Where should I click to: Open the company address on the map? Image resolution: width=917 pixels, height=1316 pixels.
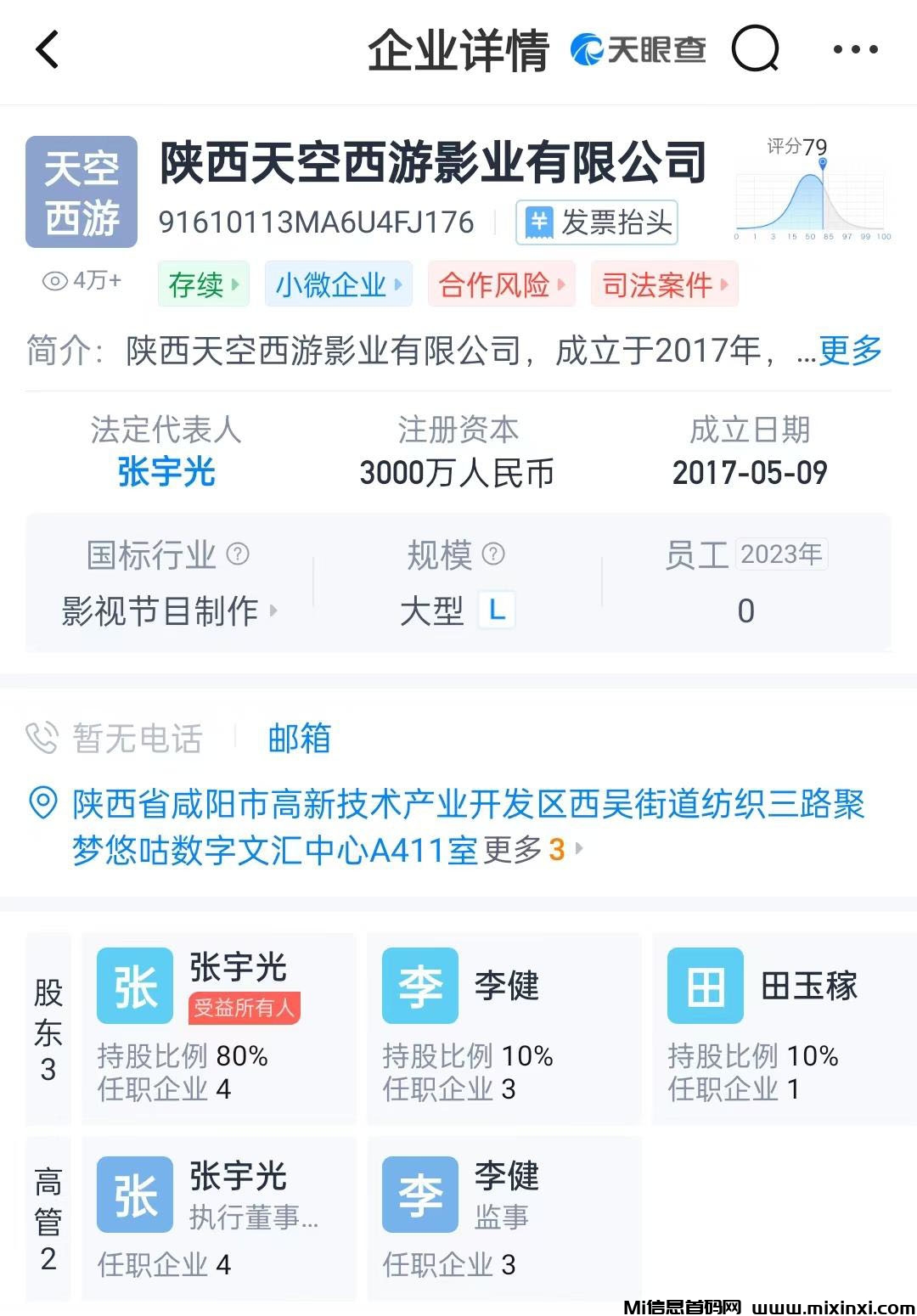coord(467,804)
